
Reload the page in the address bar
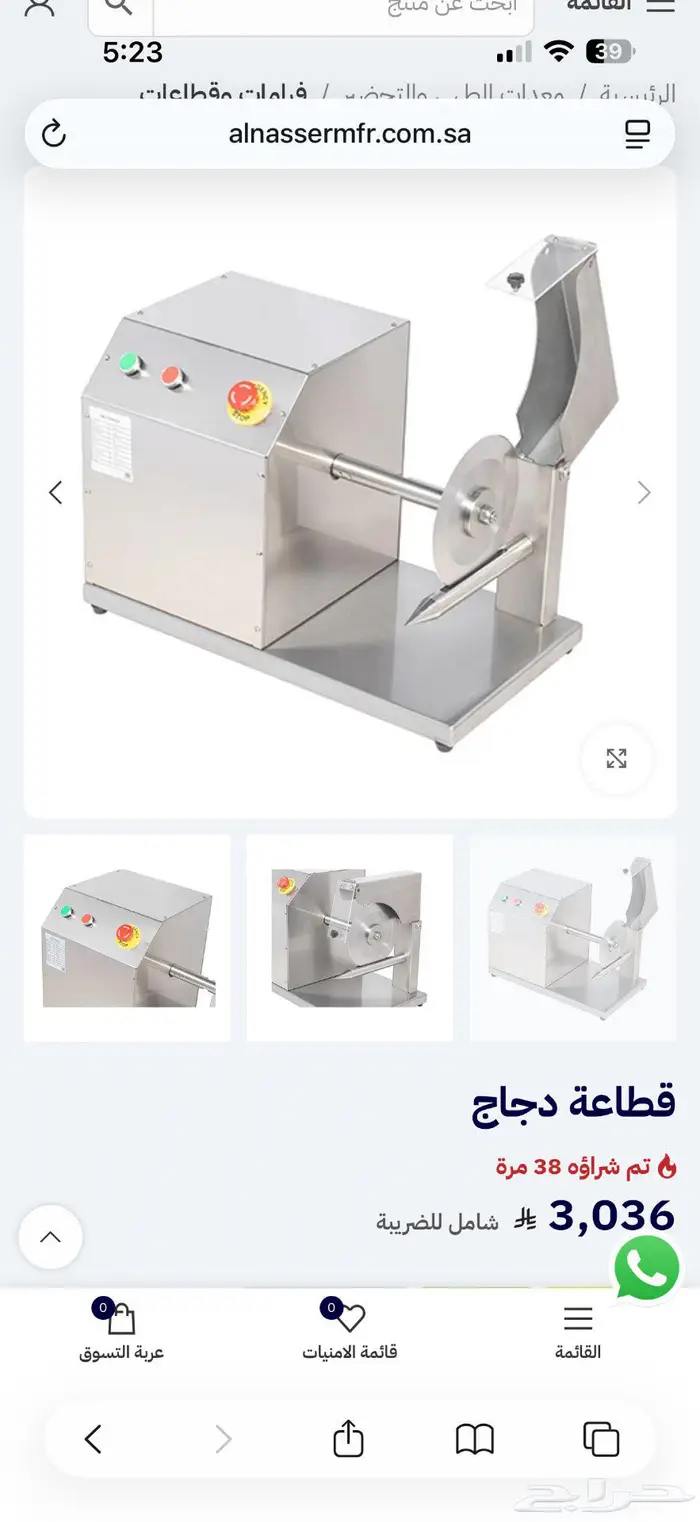coord(54,134)
